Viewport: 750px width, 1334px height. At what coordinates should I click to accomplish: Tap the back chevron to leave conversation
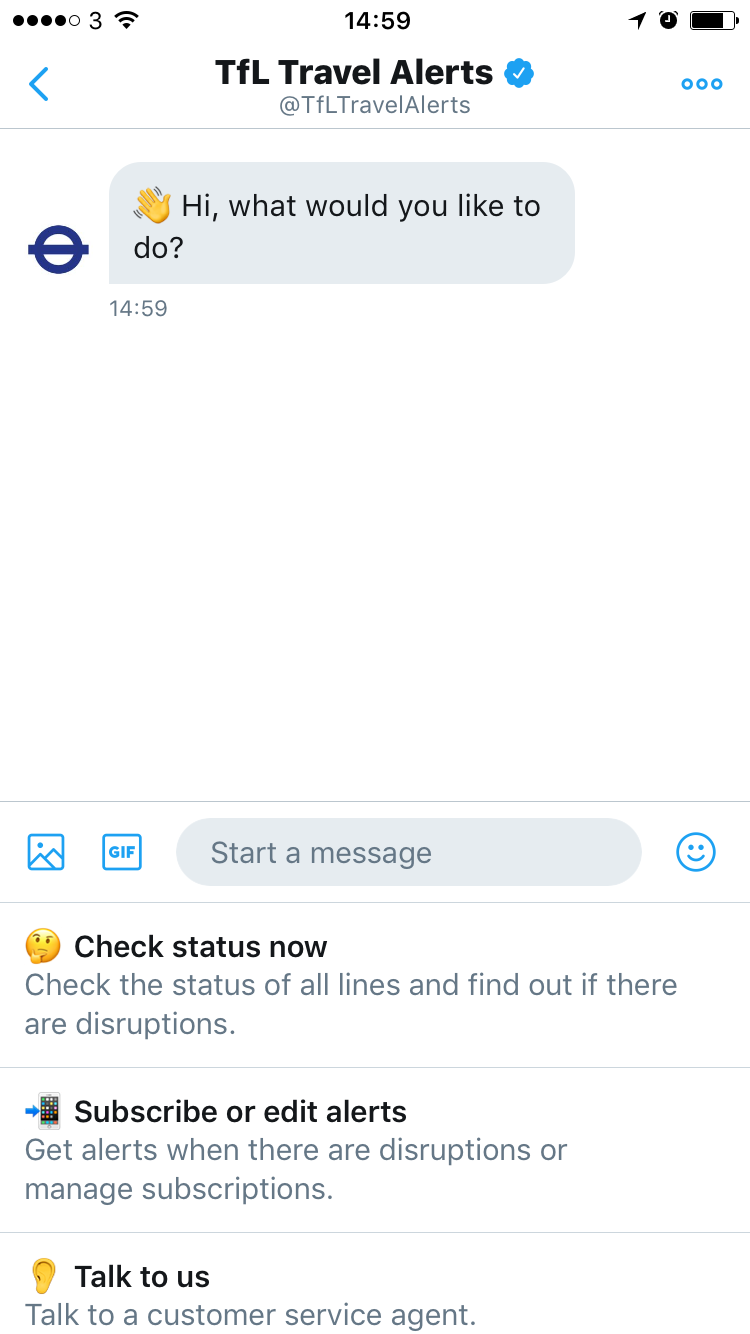pos(38,84)
